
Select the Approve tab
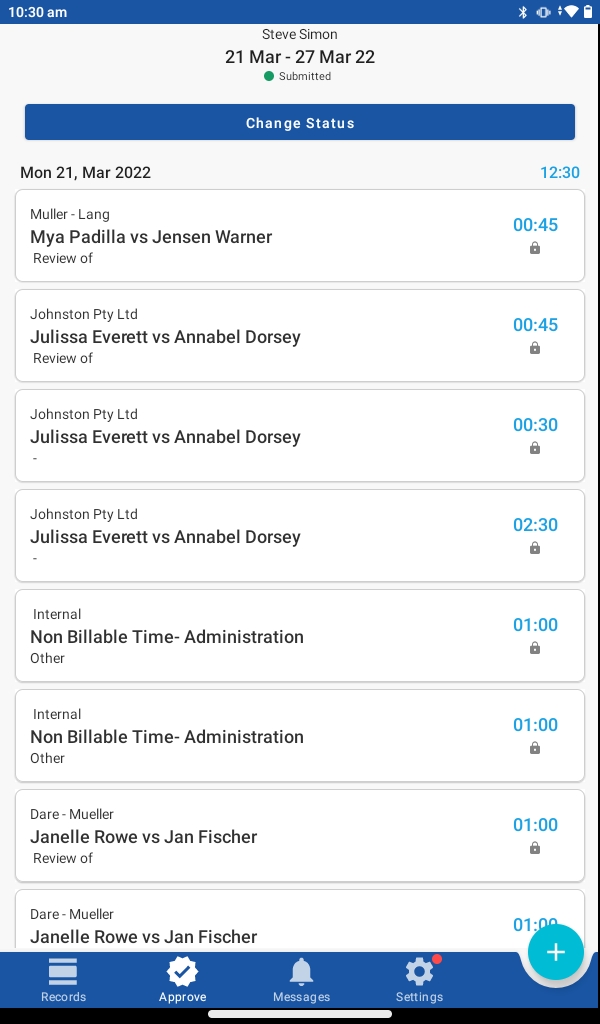pyautogui.click(x=182, y=980)
